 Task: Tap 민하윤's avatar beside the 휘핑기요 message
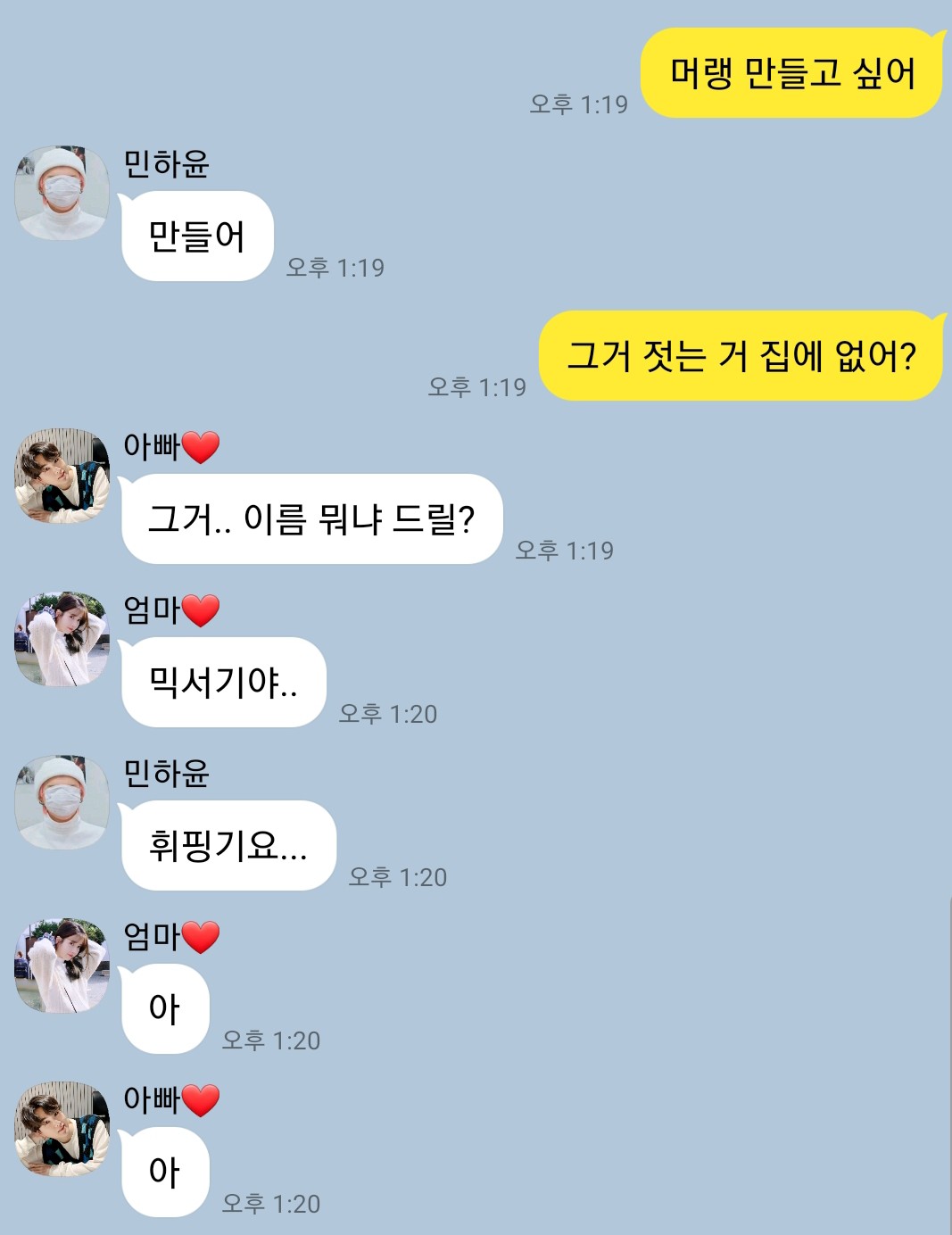[62, 802]
